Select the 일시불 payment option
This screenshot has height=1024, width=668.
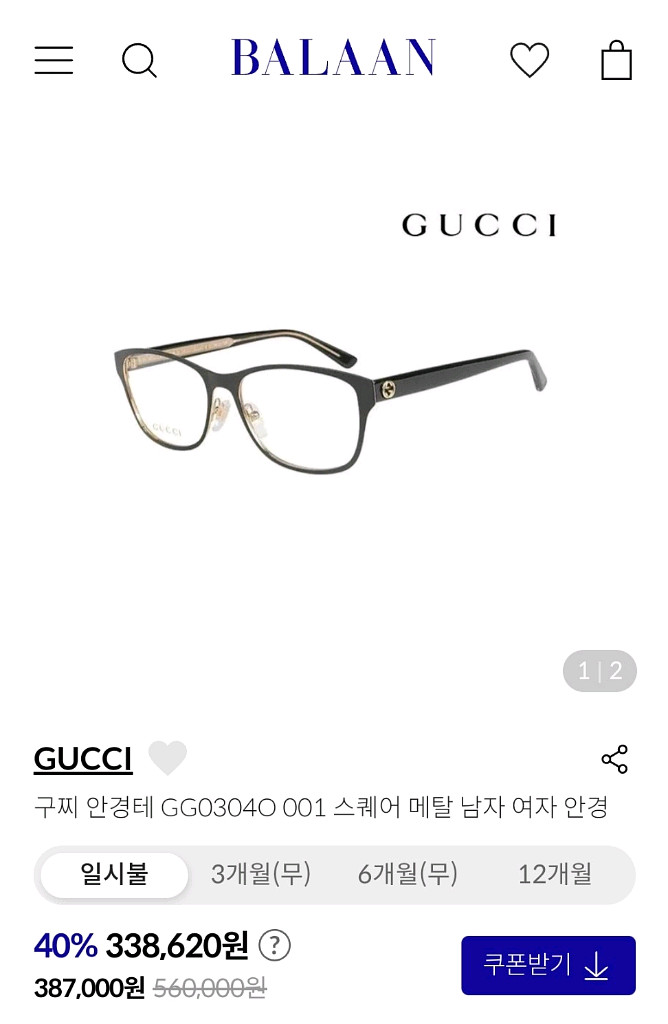pyautogui.click(x=114, y=874)
